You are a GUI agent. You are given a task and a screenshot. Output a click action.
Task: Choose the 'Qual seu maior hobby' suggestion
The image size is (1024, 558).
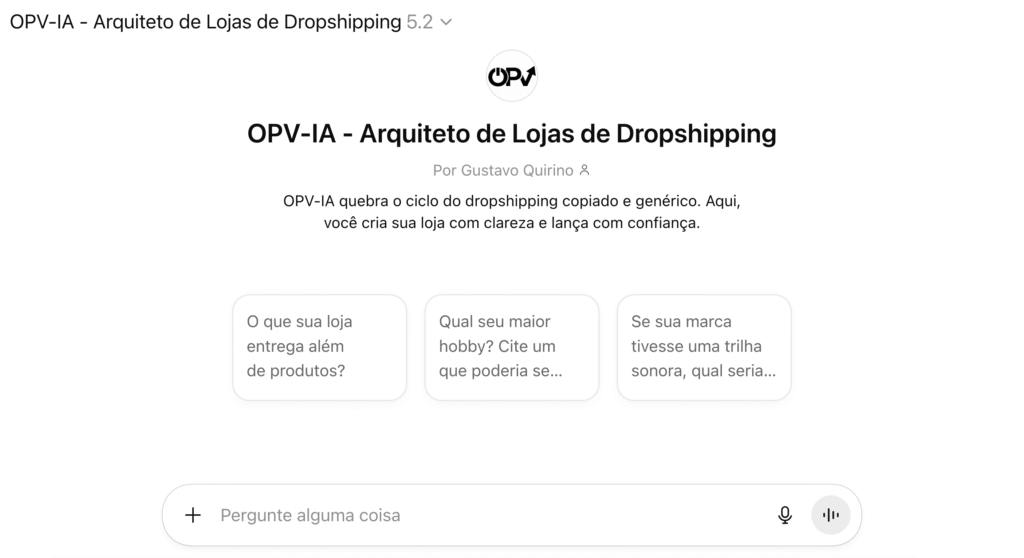click(511, 347)
